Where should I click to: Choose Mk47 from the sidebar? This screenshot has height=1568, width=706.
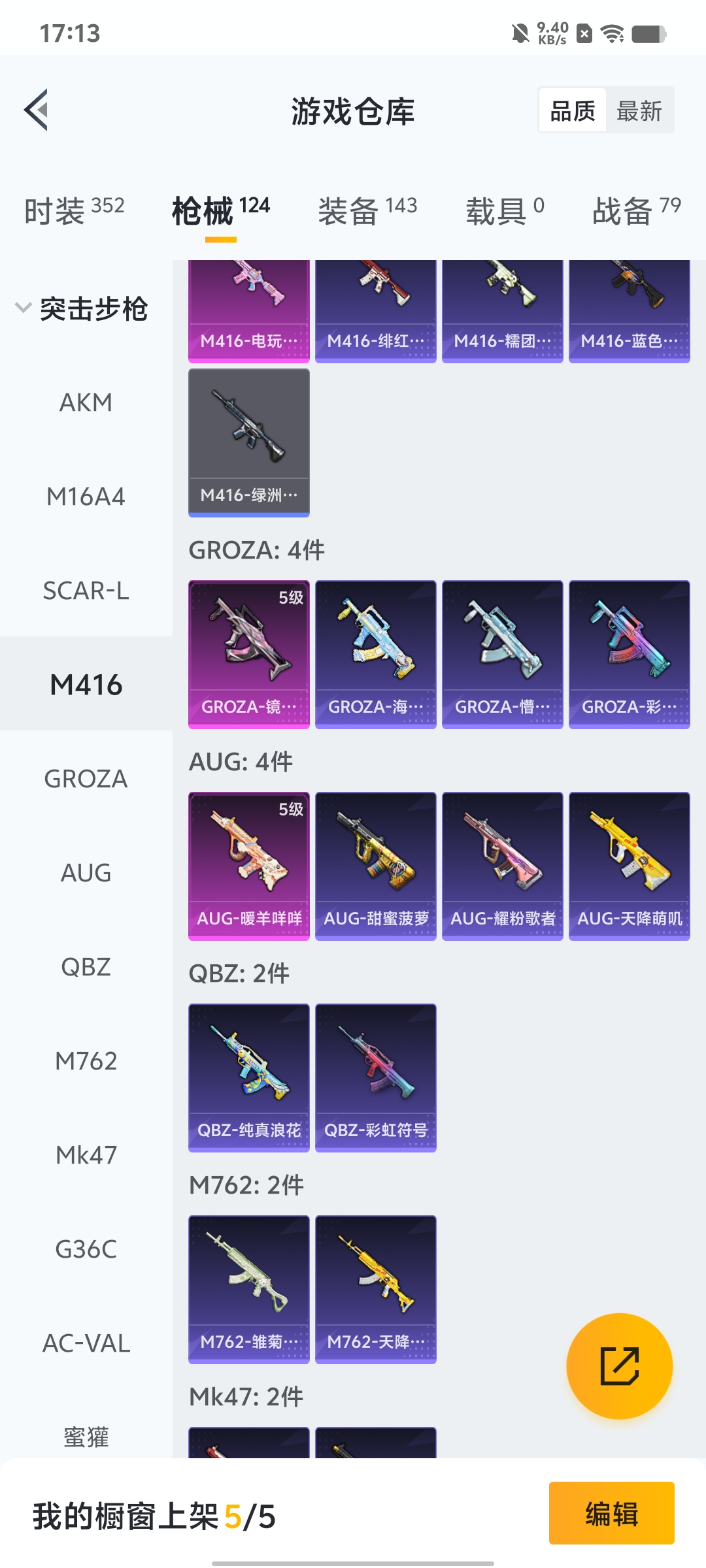tap(86, 1155)
